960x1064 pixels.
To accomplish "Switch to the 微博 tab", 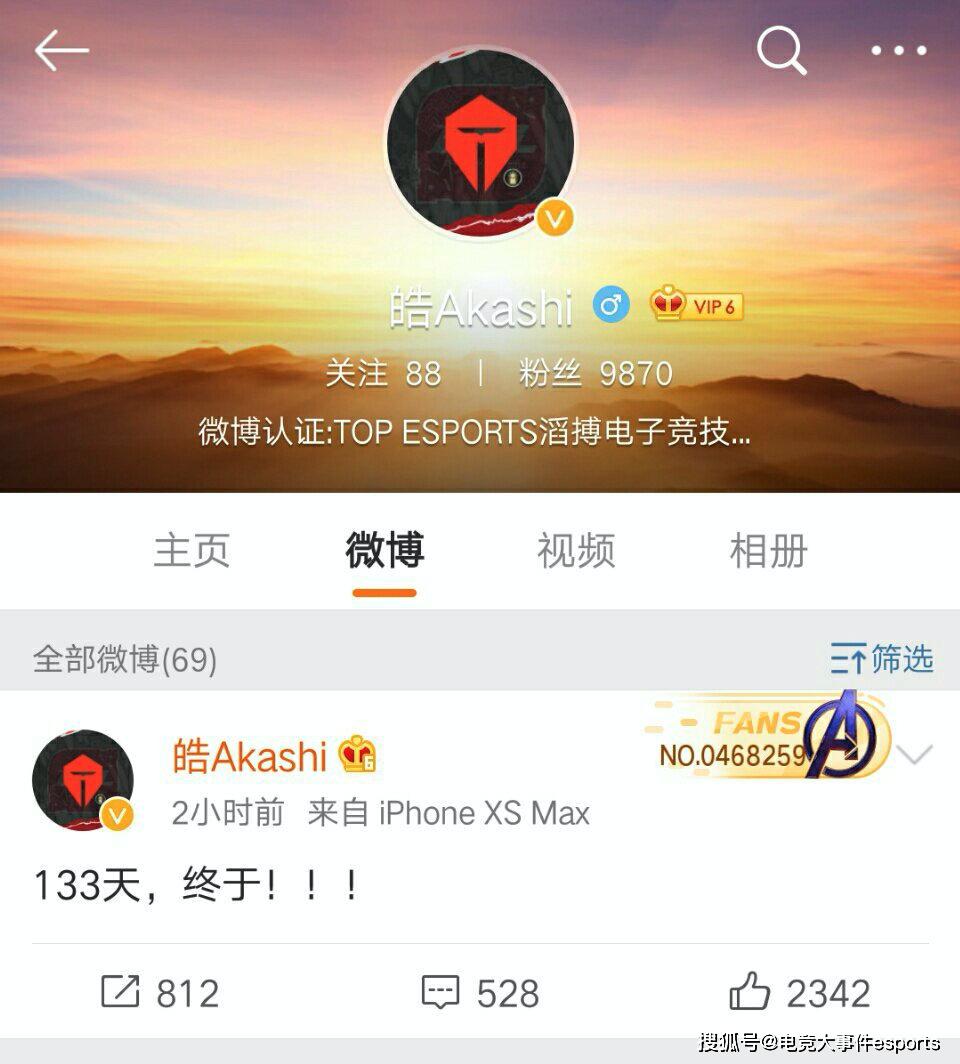I will click(385, 551).
